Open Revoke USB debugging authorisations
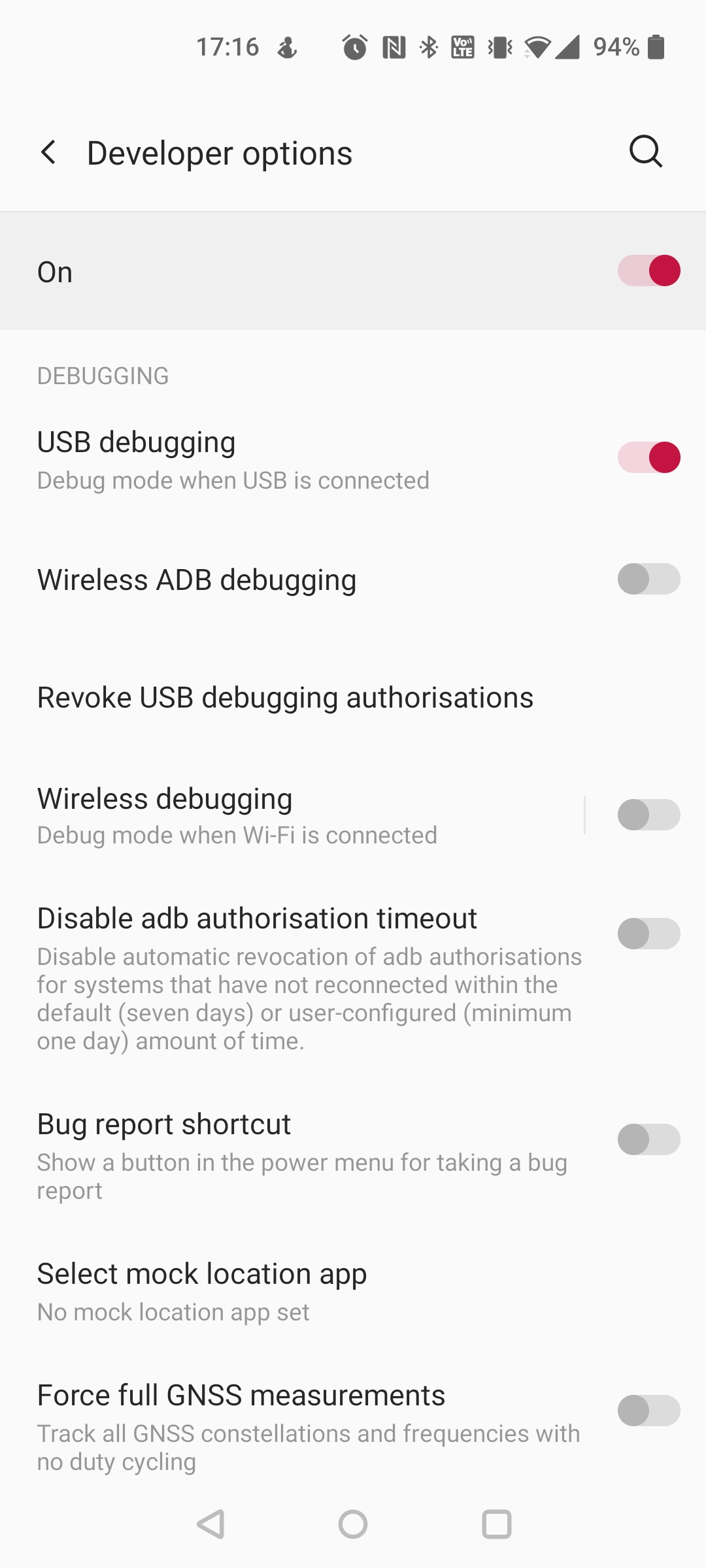Image resolution: width=706 pixels, height=1568 pixels. tap(353, 698)
